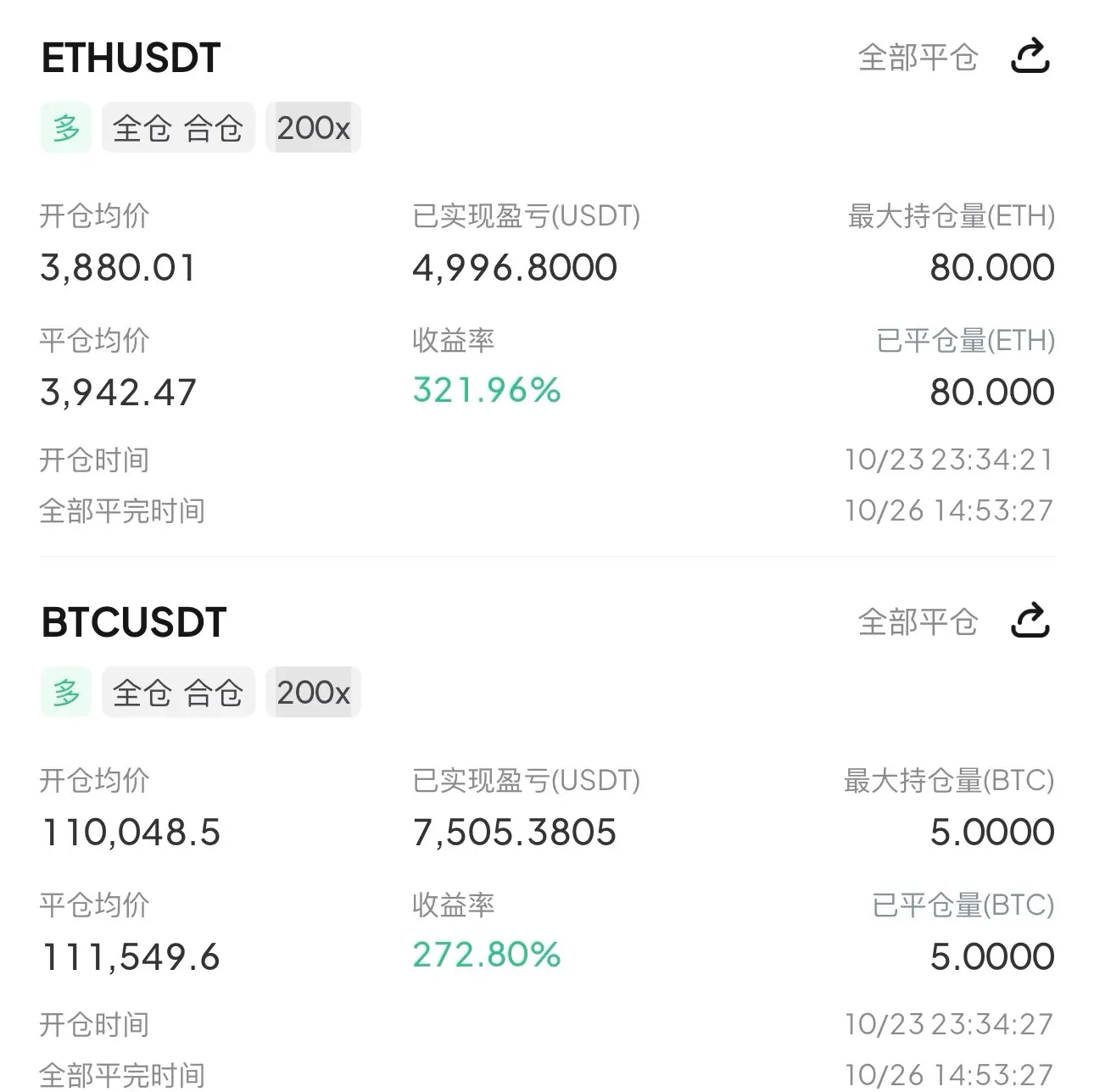Viewport: 1094px width, 1092px height.
Task: Share the ETHUSDT position record
Action: tap(1030, 57)
